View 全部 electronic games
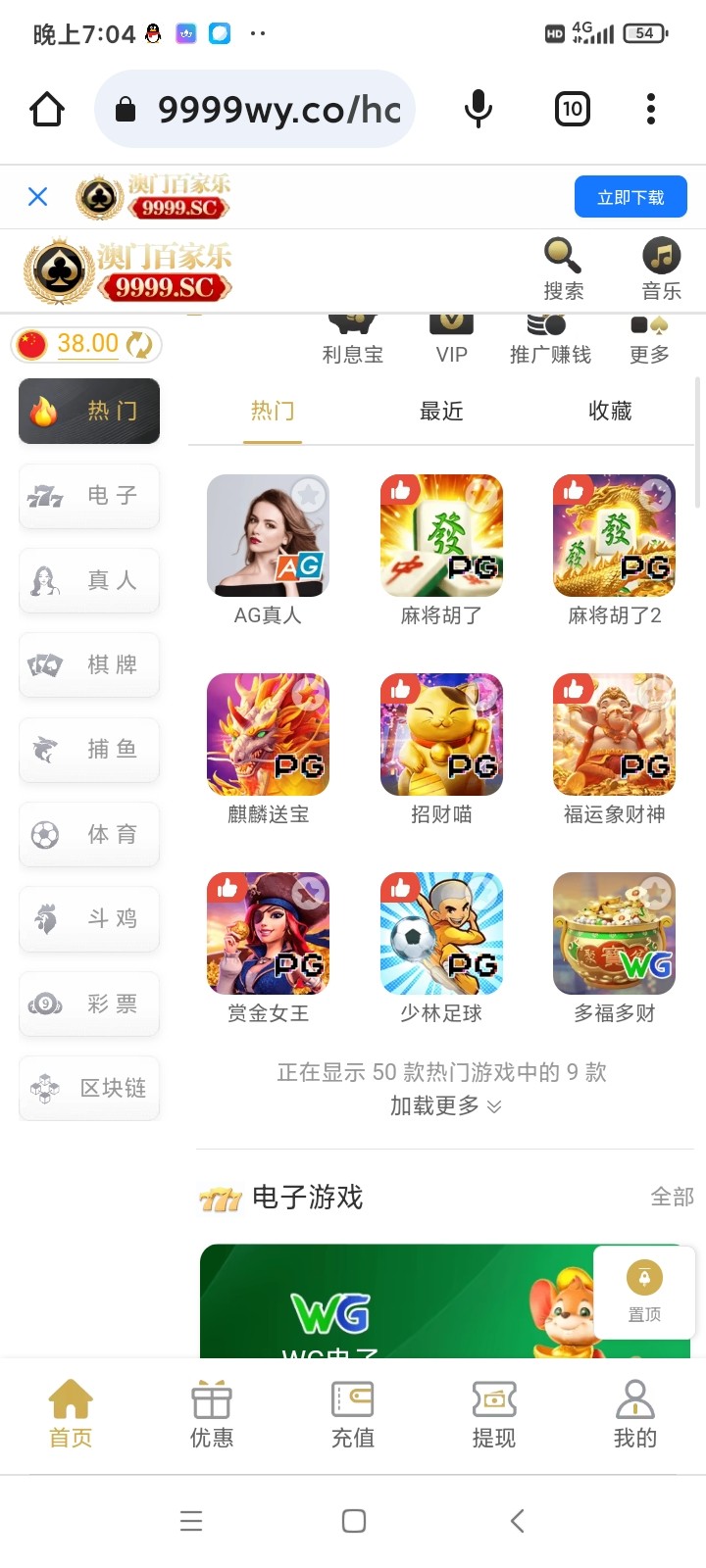This screenshot has height=1568, width=706. pyautogui.click(x=672, y=1197)
